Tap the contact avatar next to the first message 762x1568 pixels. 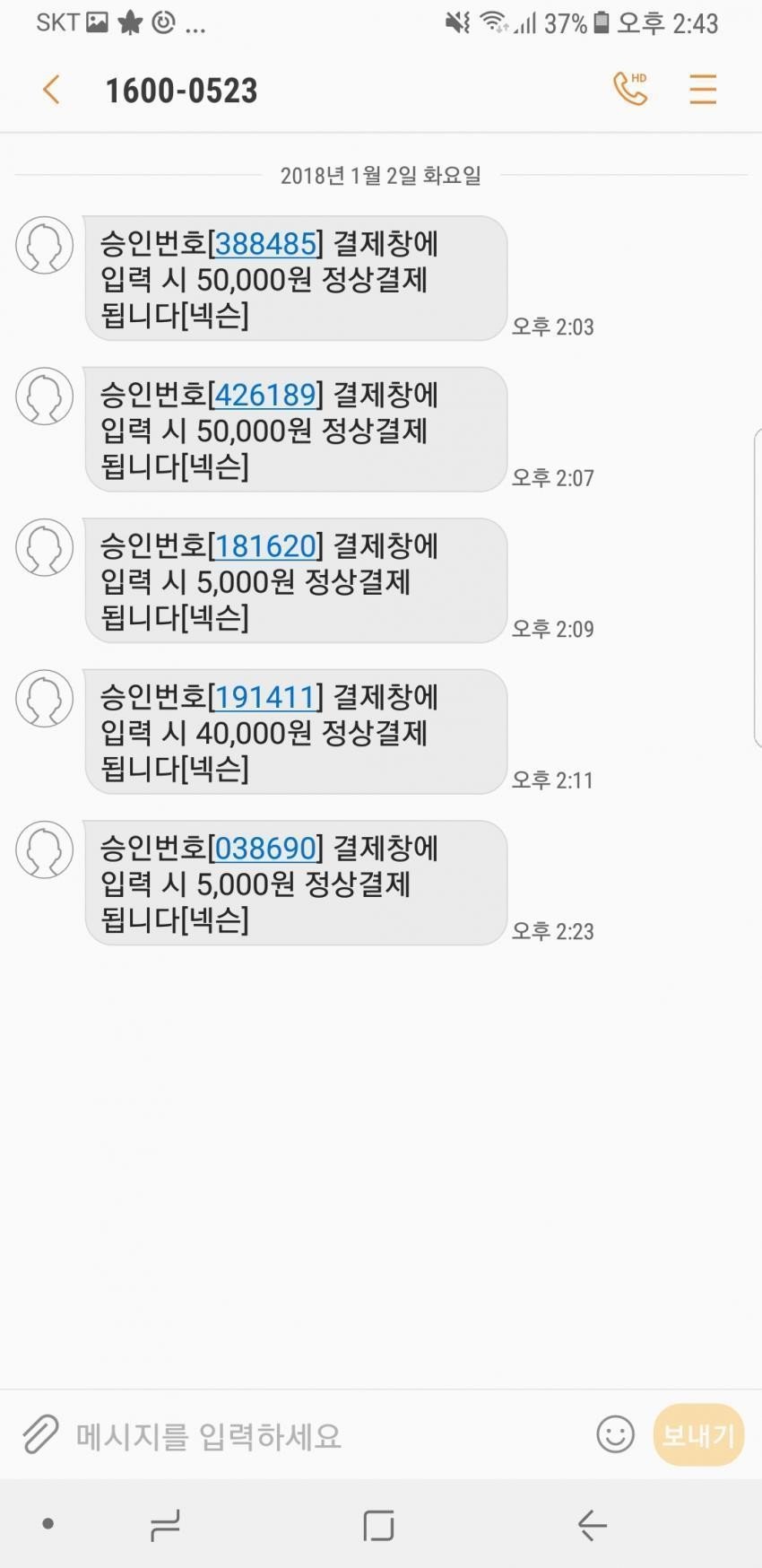[x=44, y=244]
